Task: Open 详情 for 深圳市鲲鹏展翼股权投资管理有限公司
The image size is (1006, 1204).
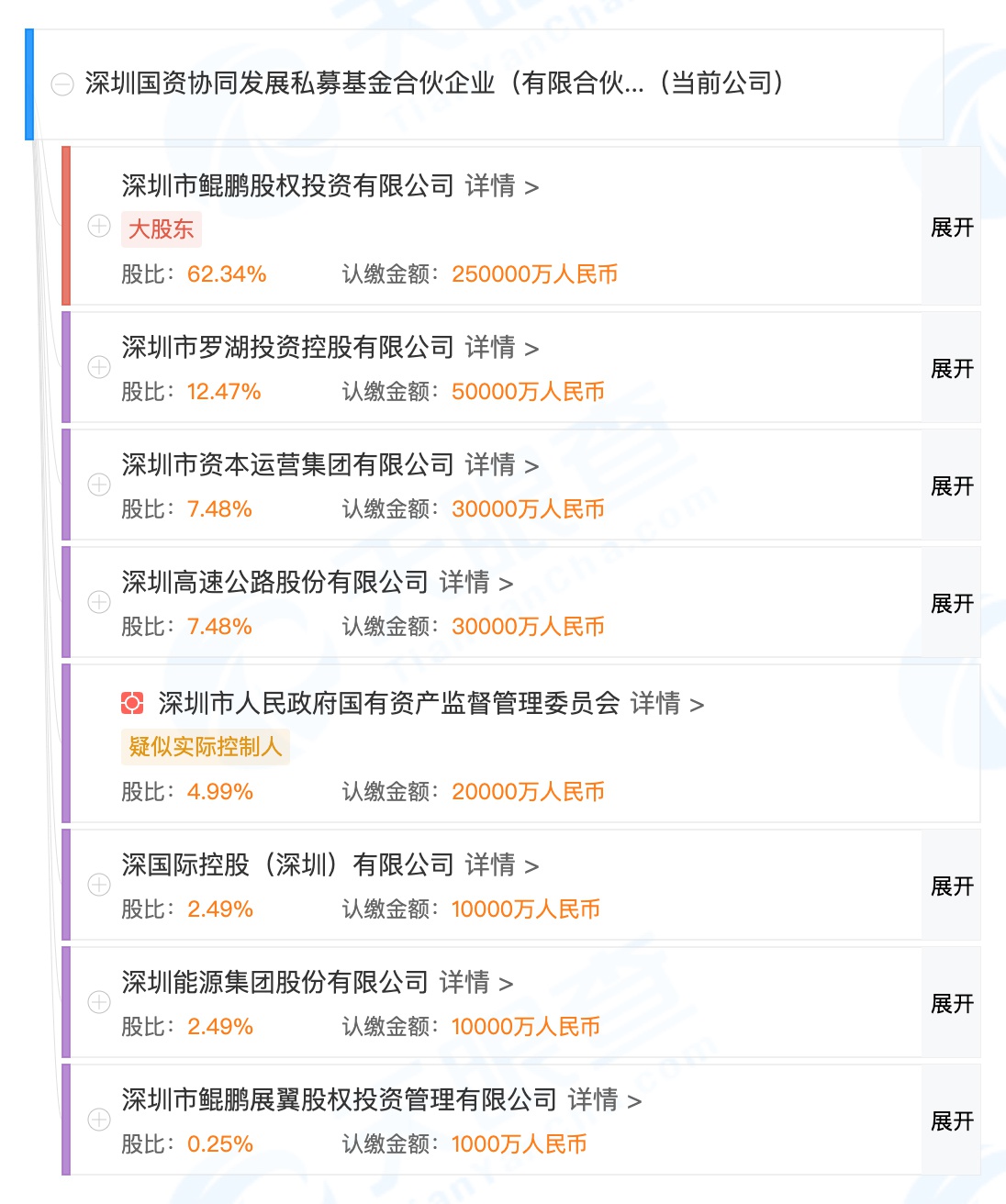Action: pyautogui.click(x=604, y=1100)
